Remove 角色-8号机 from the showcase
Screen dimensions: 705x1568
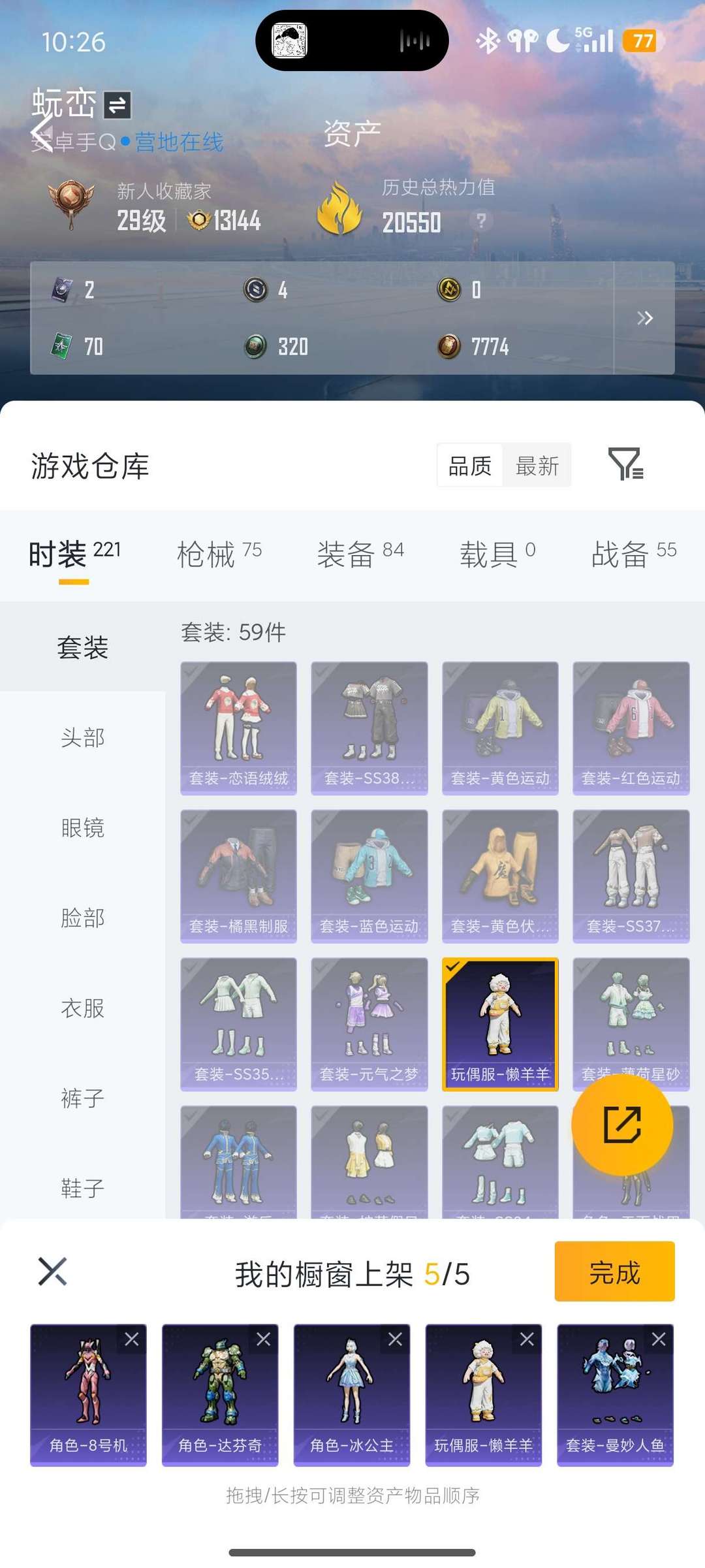[x=132, y=1339]
